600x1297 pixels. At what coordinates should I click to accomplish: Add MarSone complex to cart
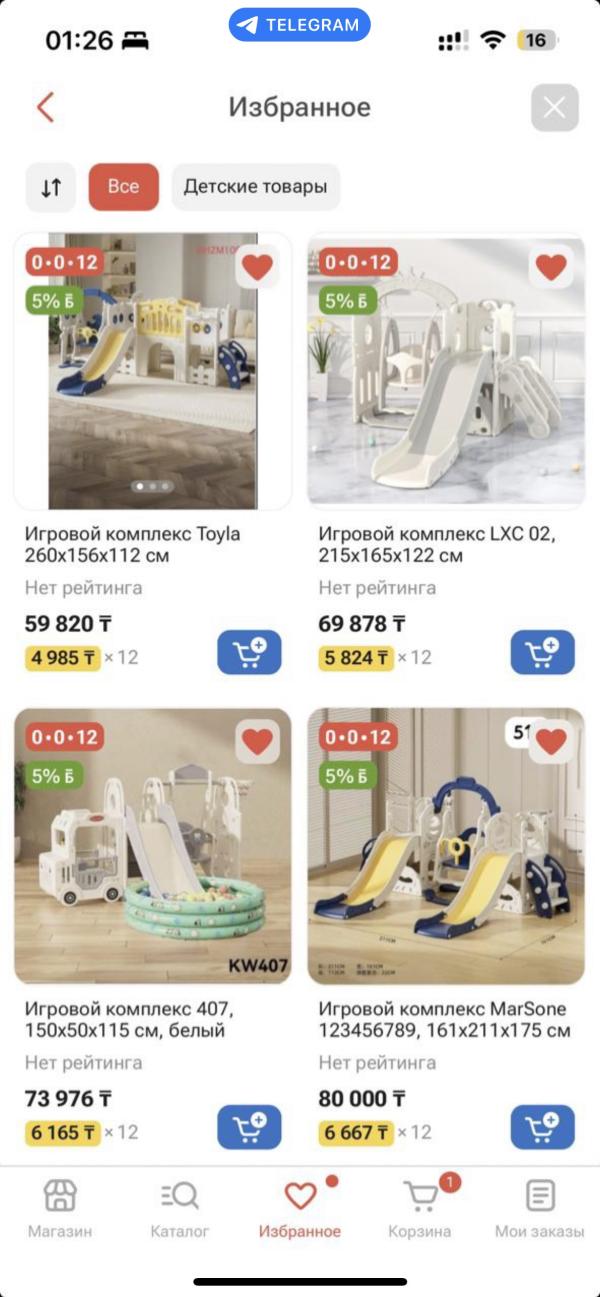click(542, 1127)
